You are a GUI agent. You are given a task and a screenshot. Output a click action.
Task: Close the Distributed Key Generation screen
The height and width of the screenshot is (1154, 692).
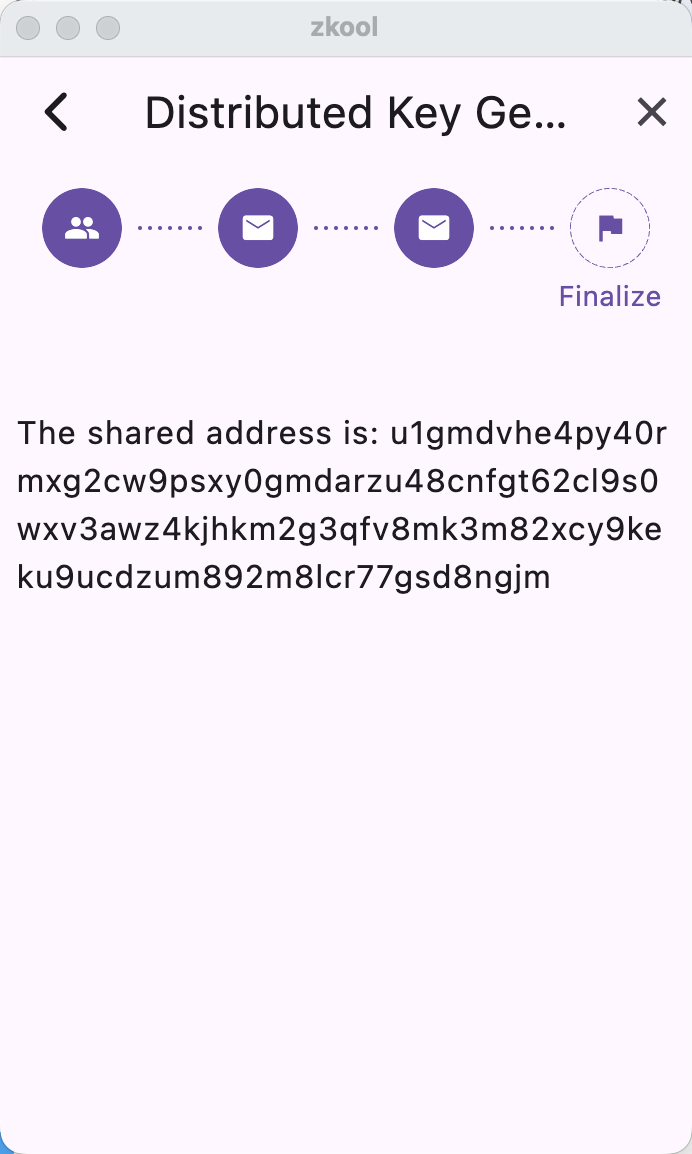(651, 112)
